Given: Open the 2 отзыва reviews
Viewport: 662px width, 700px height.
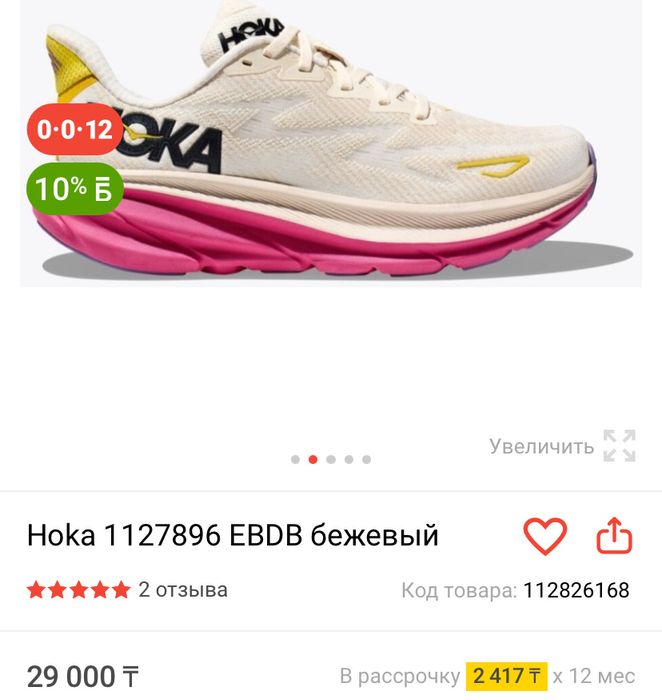Looking at the screenshot, I should [183, 590].
